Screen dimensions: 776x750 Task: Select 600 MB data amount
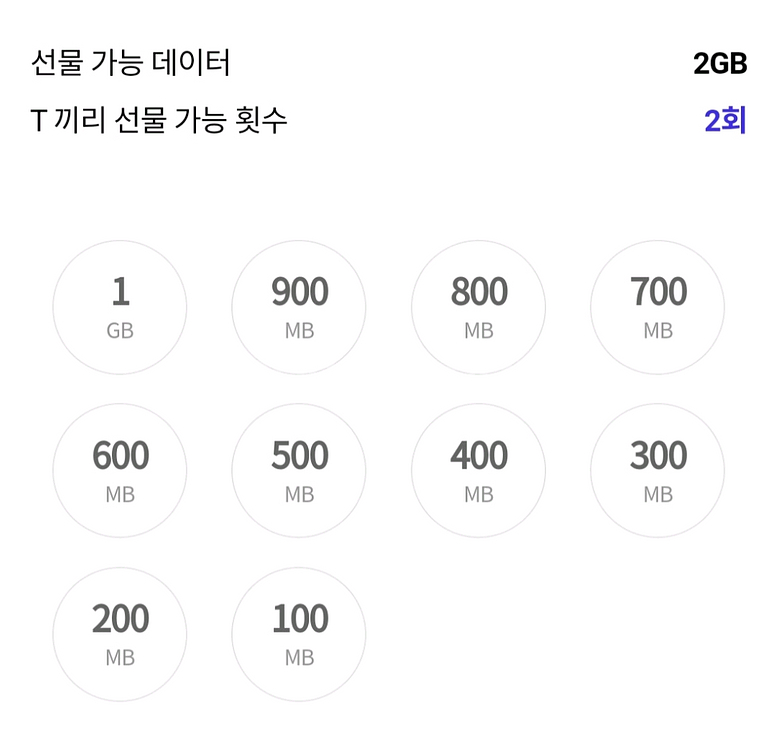(x=119, y=470)
